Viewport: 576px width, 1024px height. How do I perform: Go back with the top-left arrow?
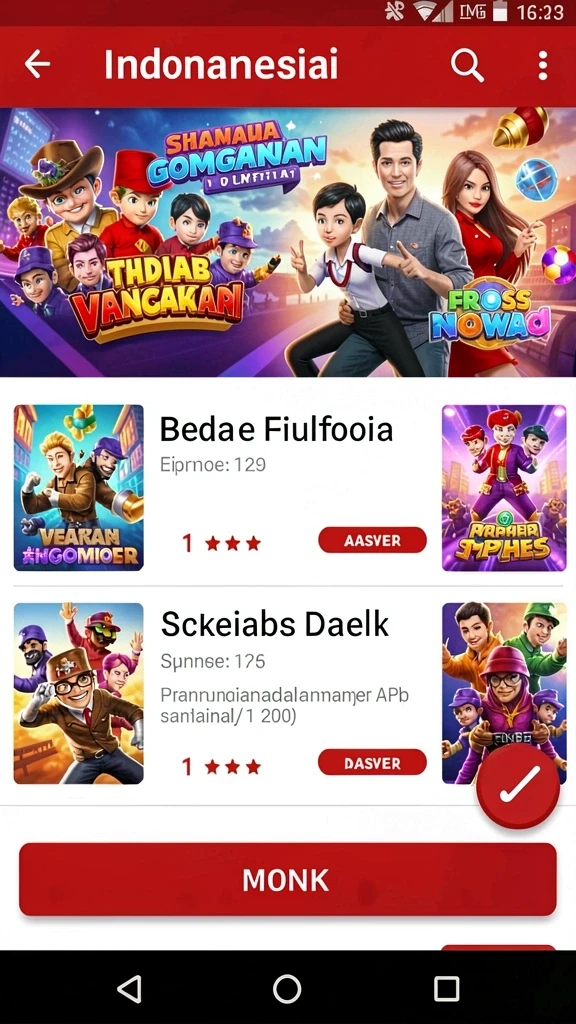(37, 64)
